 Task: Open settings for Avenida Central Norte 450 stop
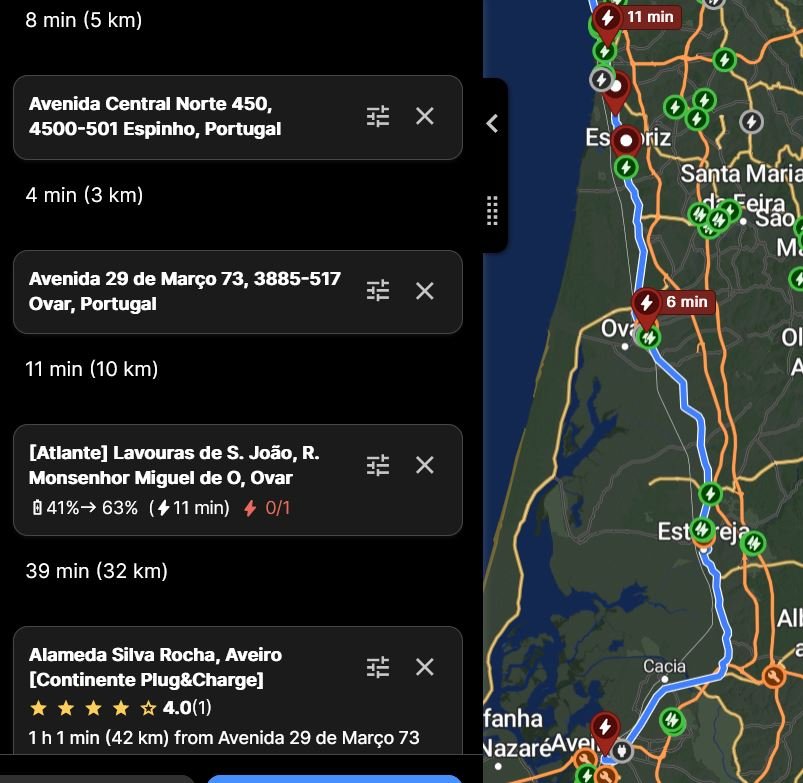coord(377,117)
